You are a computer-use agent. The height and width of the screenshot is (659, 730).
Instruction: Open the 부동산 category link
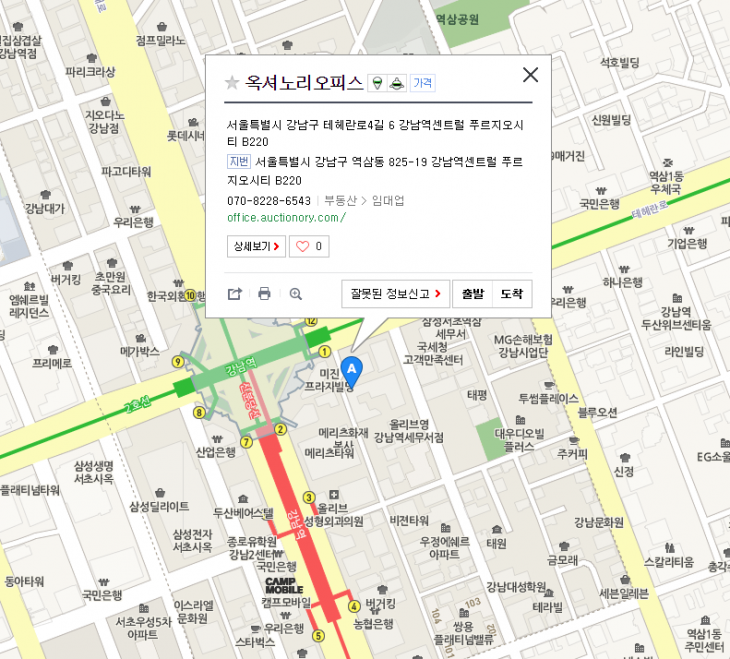tap(341, 200)
